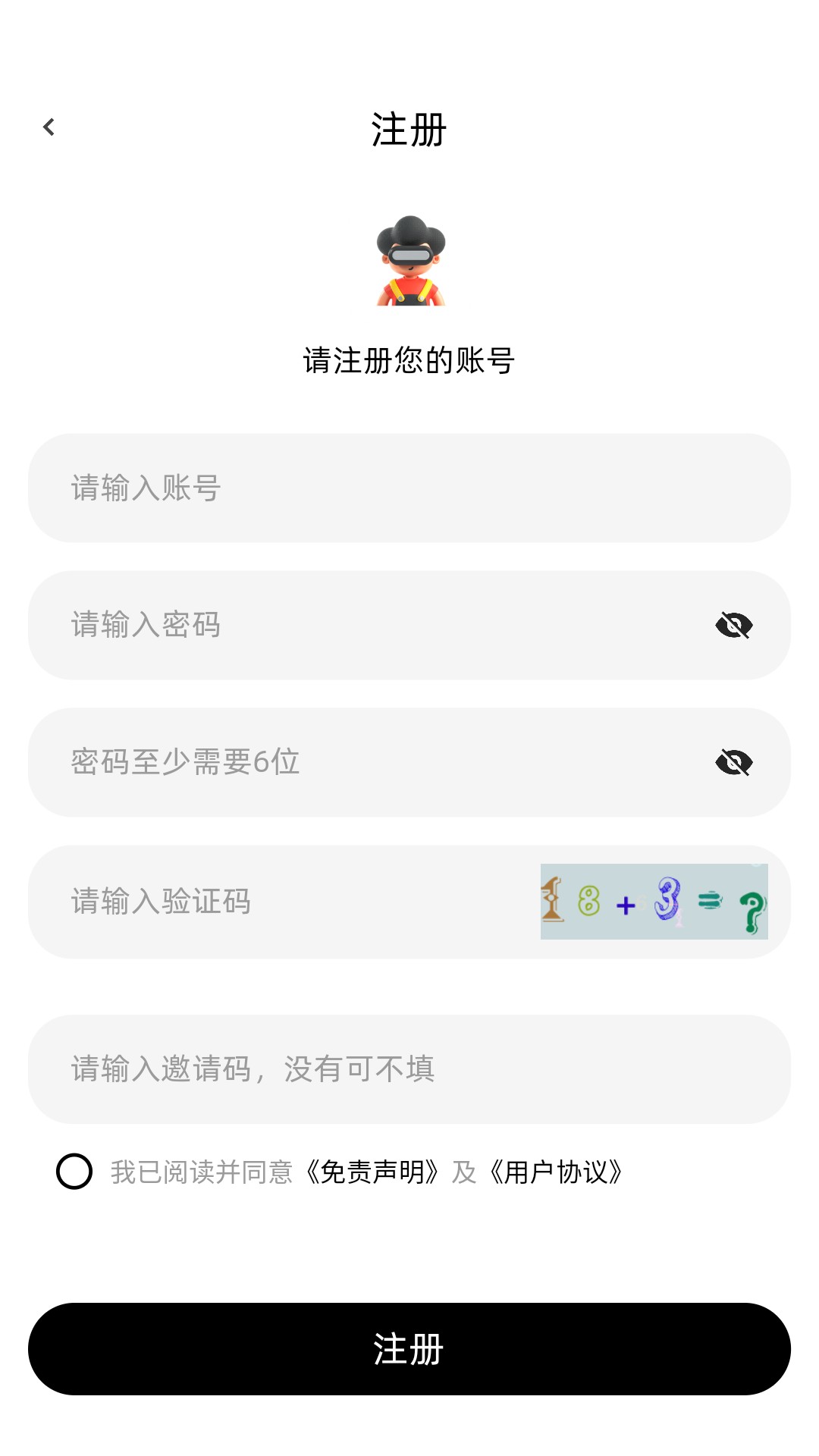Click the 密码至少需要6位 confirm field
The height and width of the screenshot is (1456, 819).
point(303,763)
